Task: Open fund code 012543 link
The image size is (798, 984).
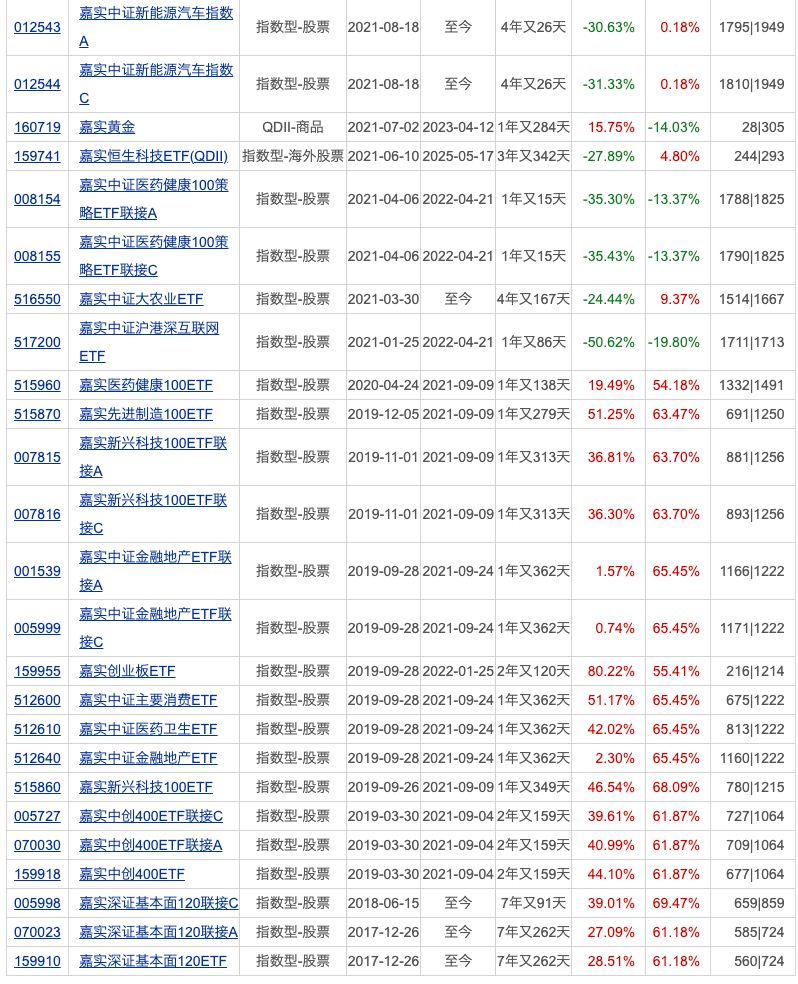Action: pos(37,27)
